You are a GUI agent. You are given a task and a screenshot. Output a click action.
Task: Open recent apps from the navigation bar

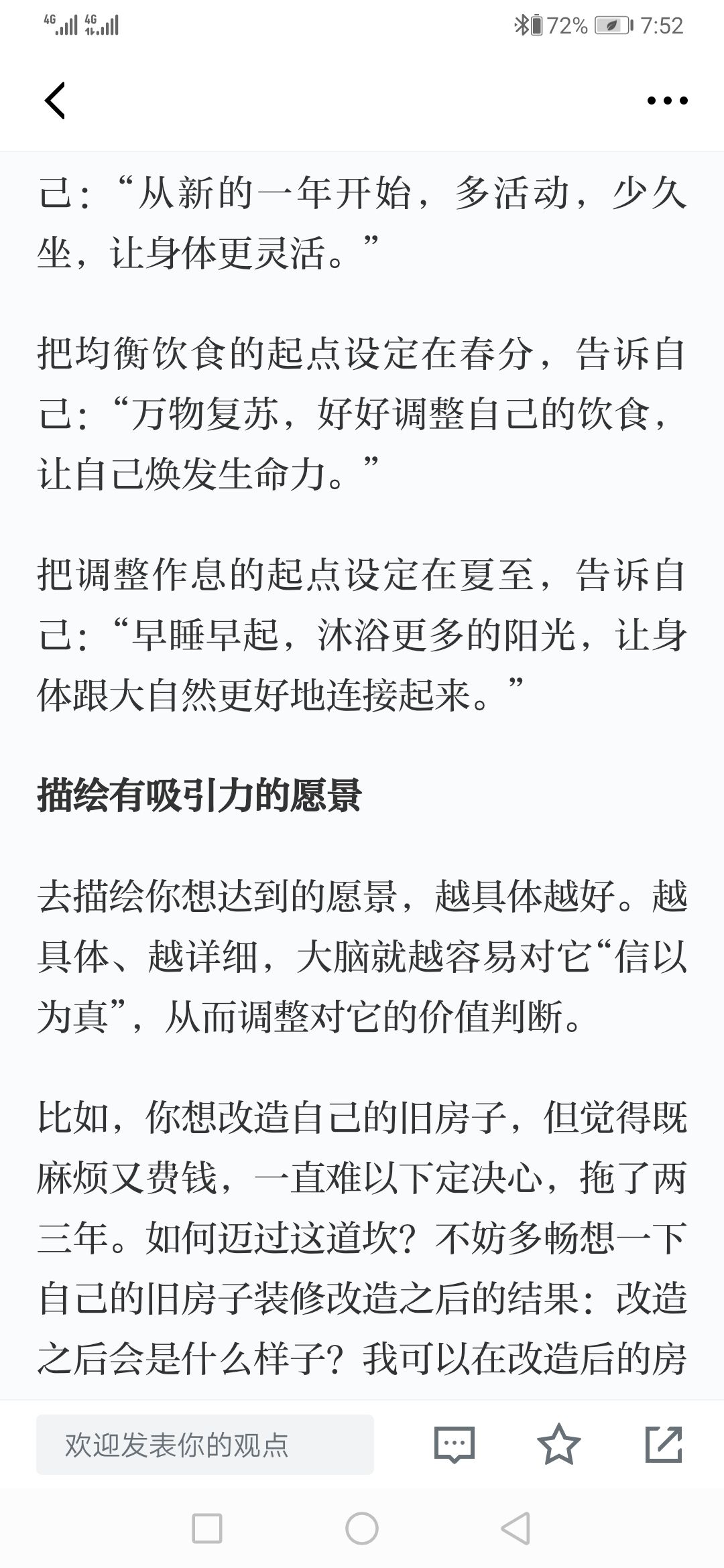pyautogui.click(x=207, y=1528)
